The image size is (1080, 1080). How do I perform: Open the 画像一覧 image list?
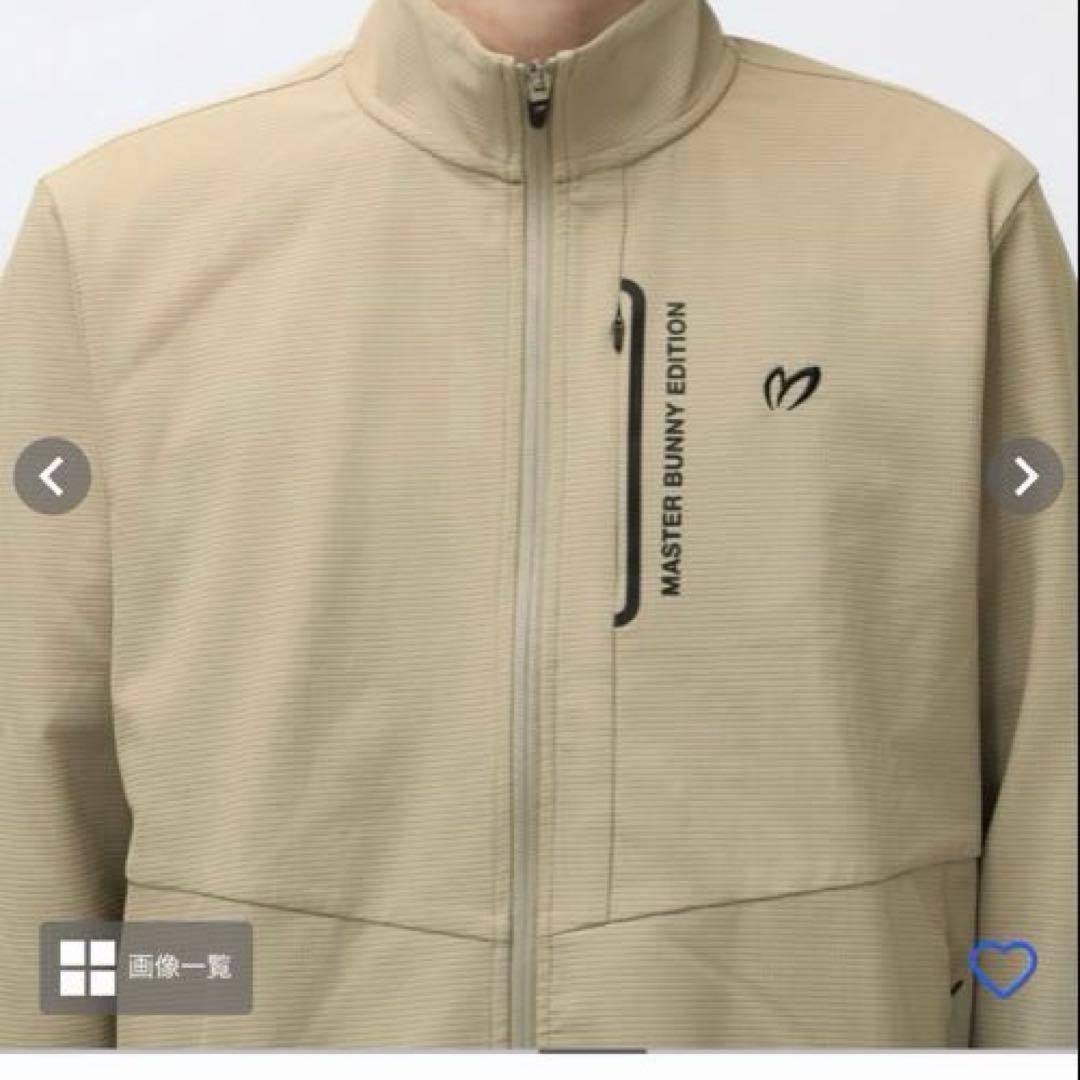coord(146,968)
